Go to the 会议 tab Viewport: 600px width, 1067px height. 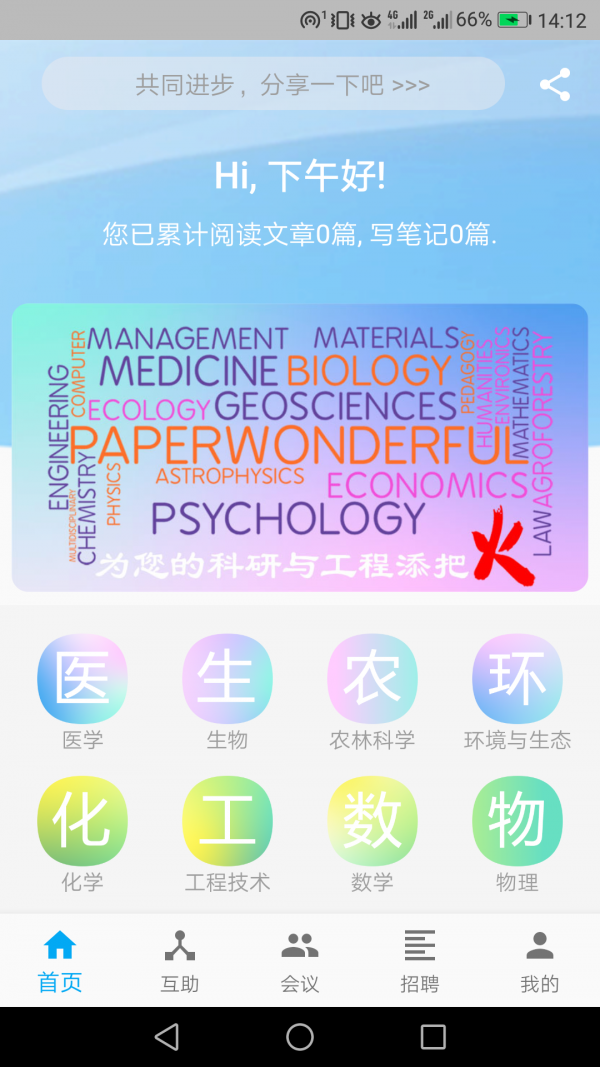(300, 960)
